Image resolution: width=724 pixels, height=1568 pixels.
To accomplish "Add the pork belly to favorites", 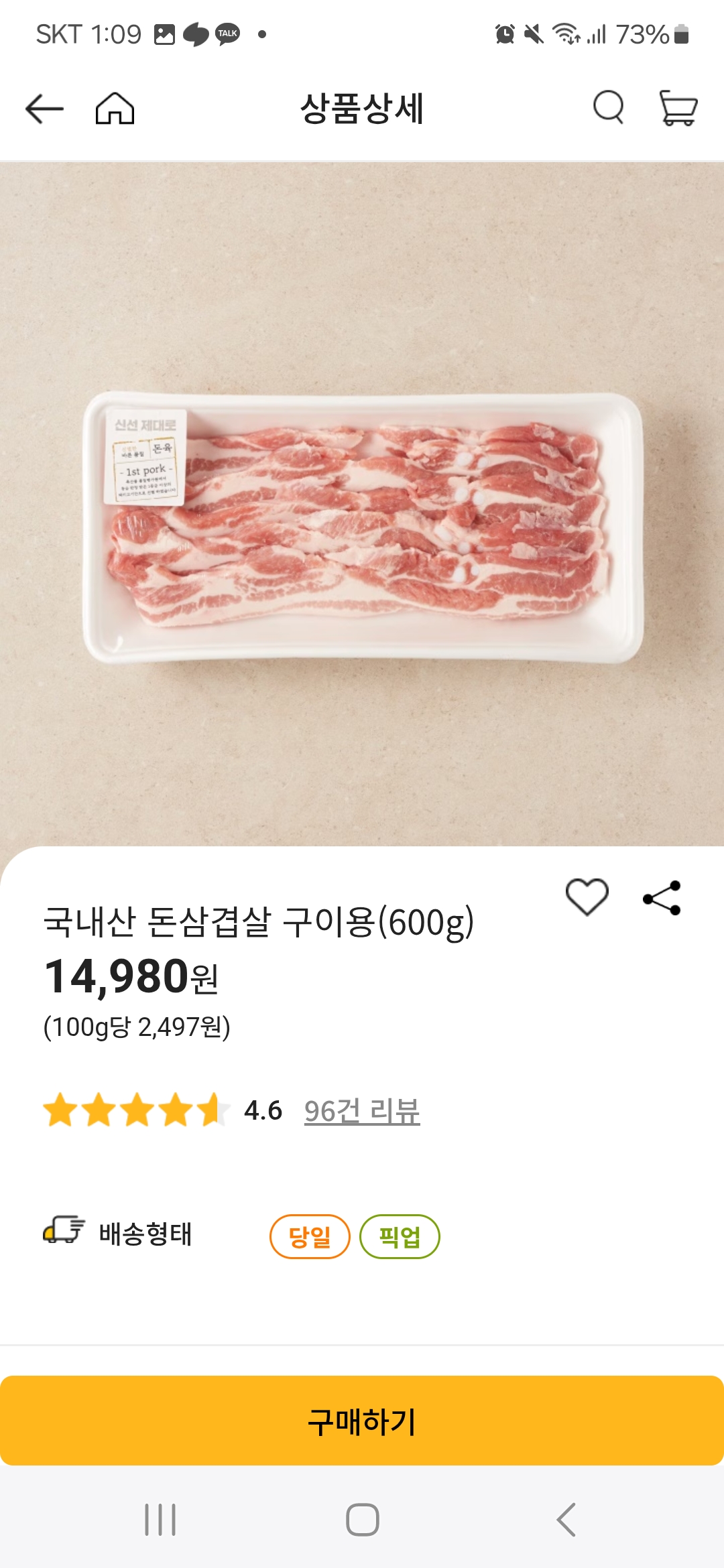I will [587, 897].
